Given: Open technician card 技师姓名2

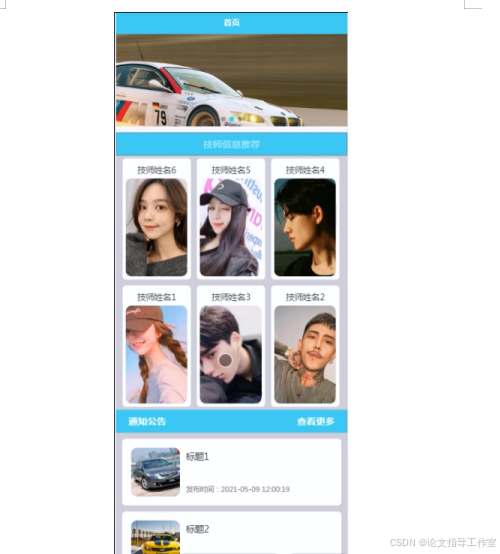Looking at the screenshot, I should (x=305, y=346).
